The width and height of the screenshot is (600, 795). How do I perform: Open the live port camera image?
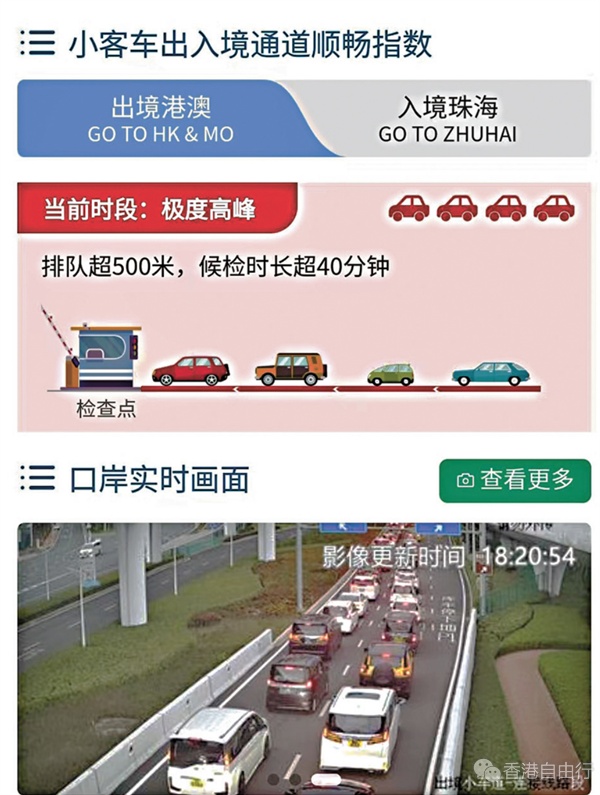point(300,658)
